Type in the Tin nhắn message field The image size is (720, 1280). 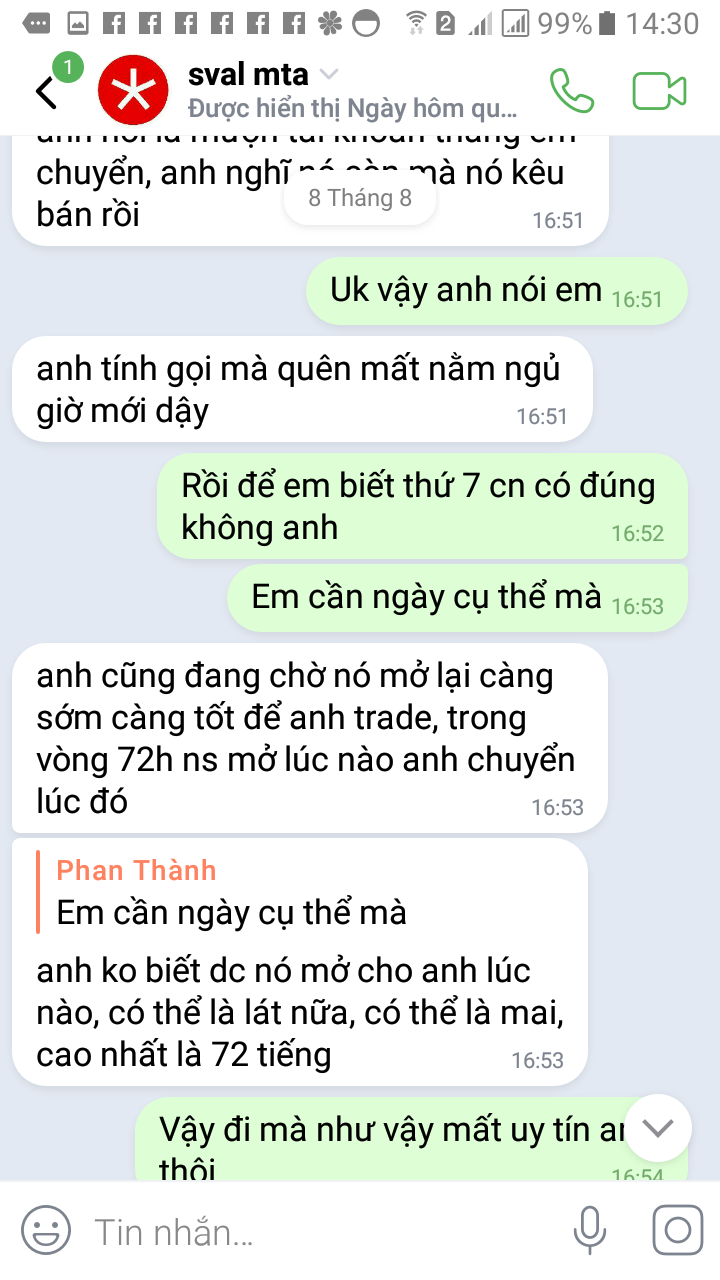point(320,1231)
